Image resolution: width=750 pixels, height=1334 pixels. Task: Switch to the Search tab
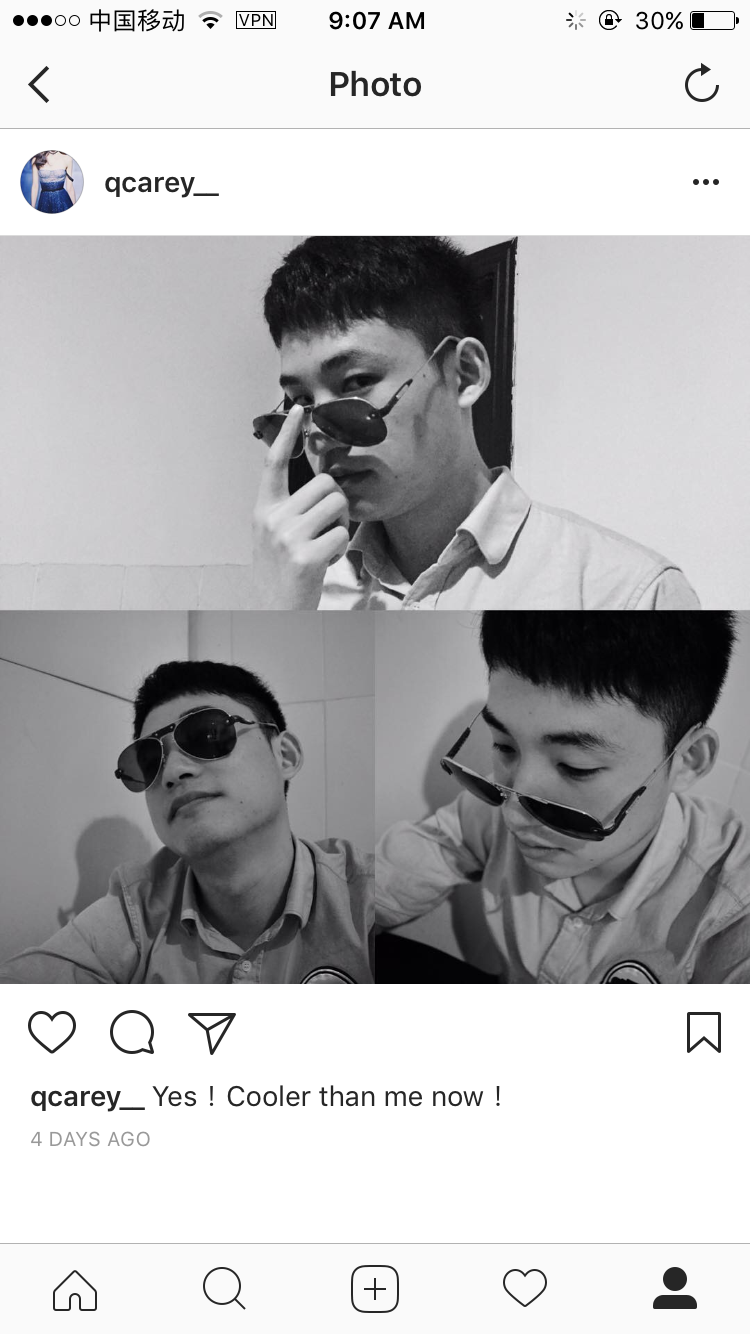[224, 1289]
